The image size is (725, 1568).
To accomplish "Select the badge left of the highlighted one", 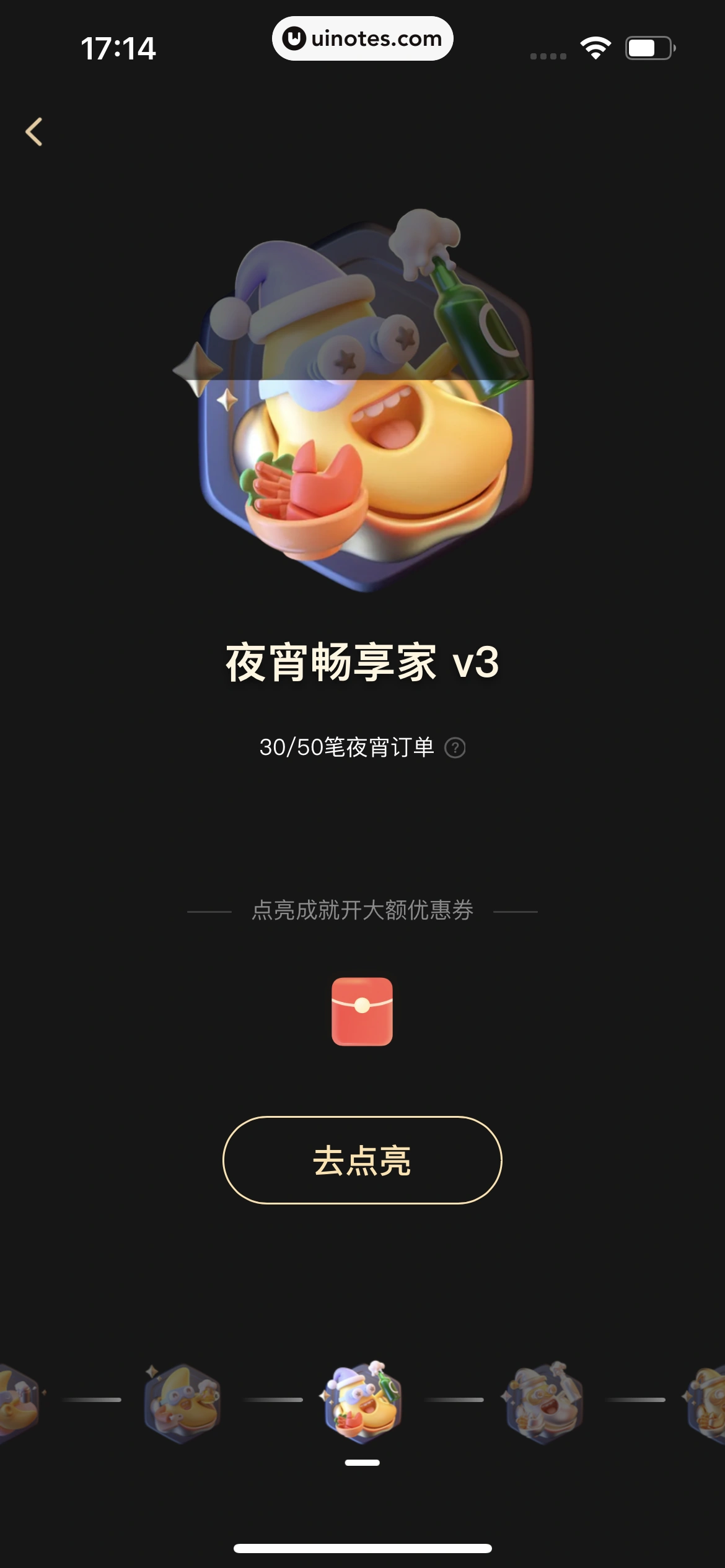I will [181, 1402].
